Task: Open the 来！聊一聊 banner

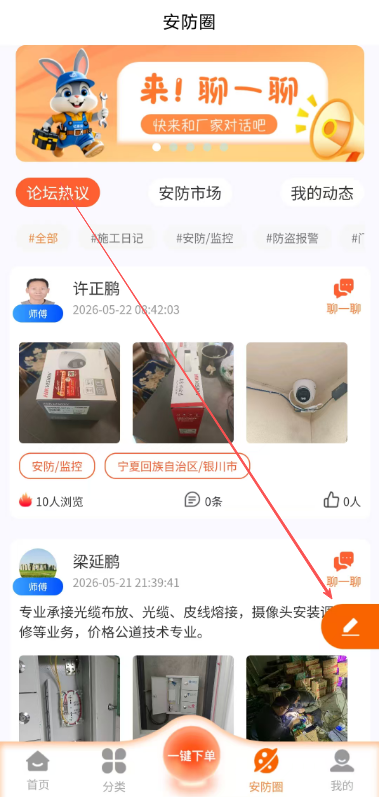Action: pos(190,103)
